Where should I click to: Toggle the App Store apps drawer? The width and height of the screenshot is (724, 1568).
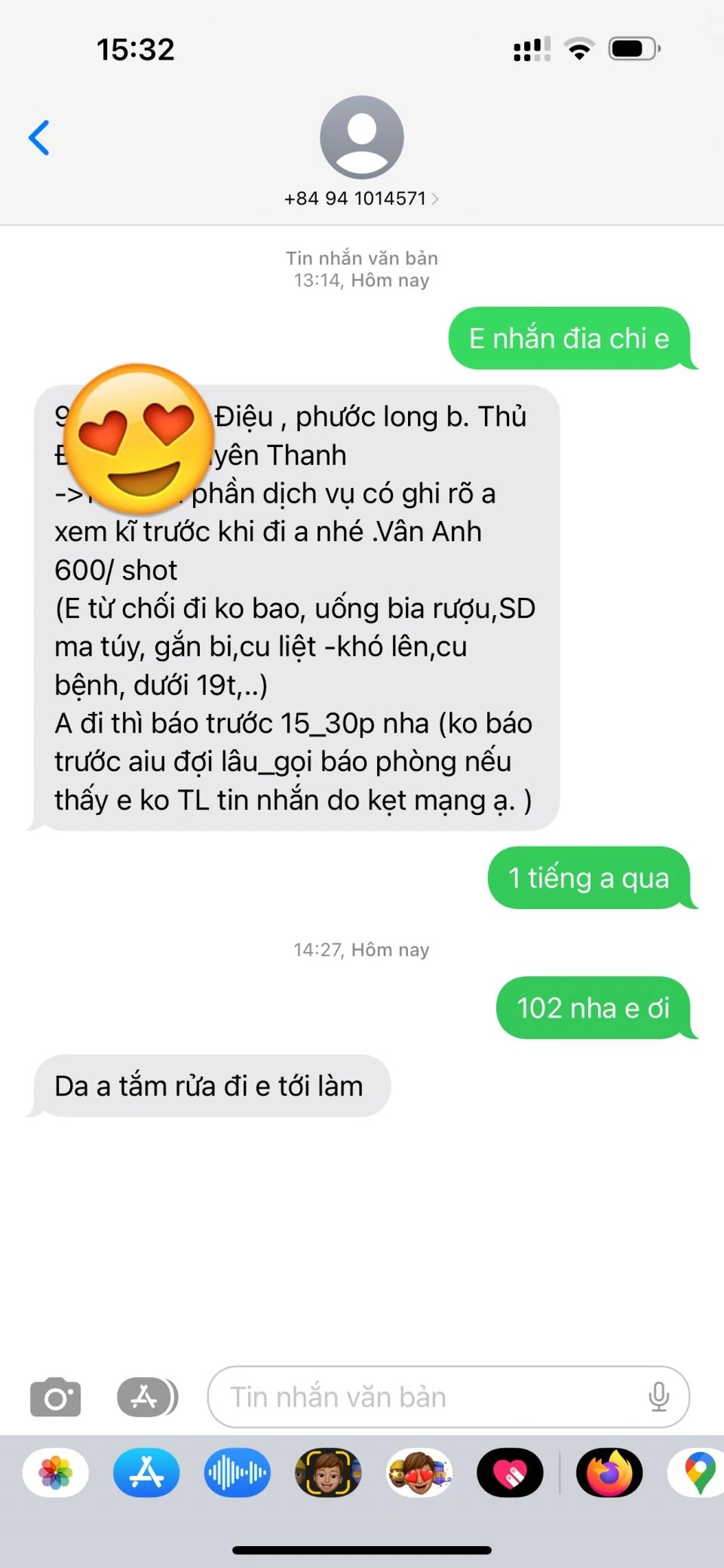pos(147,1397)
